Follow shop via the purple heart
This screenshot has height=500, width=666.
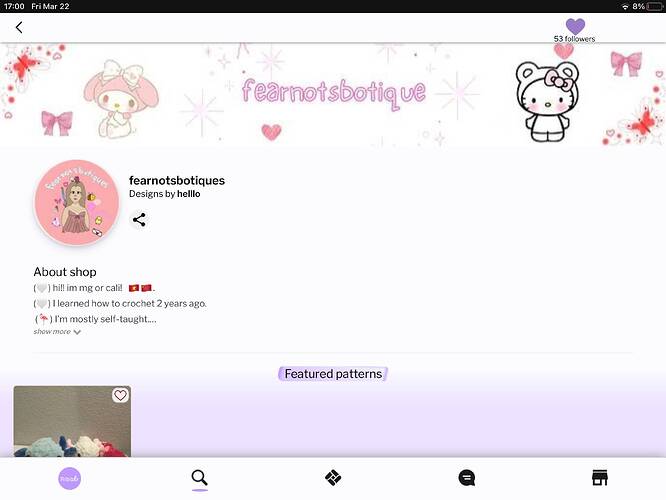pyautogui.click(x=574, y=27)
